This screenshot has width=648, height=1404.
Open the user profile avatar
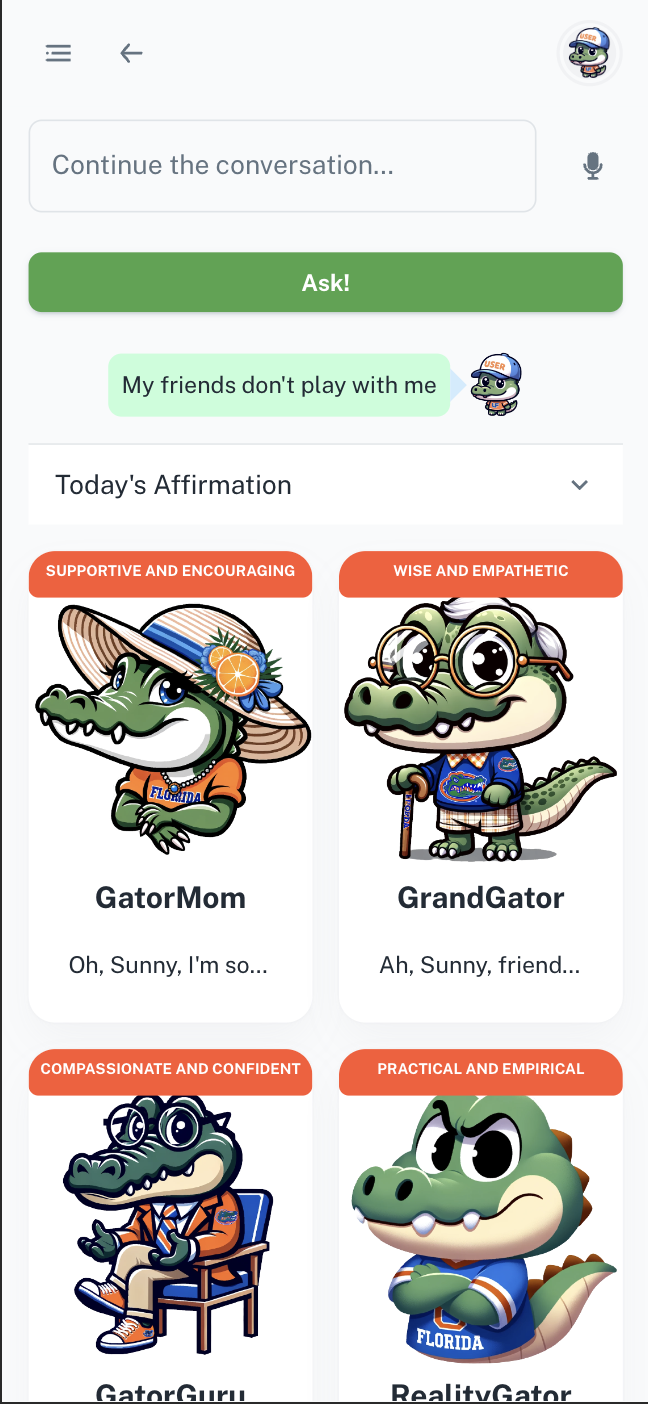click(x=590, y=53)
